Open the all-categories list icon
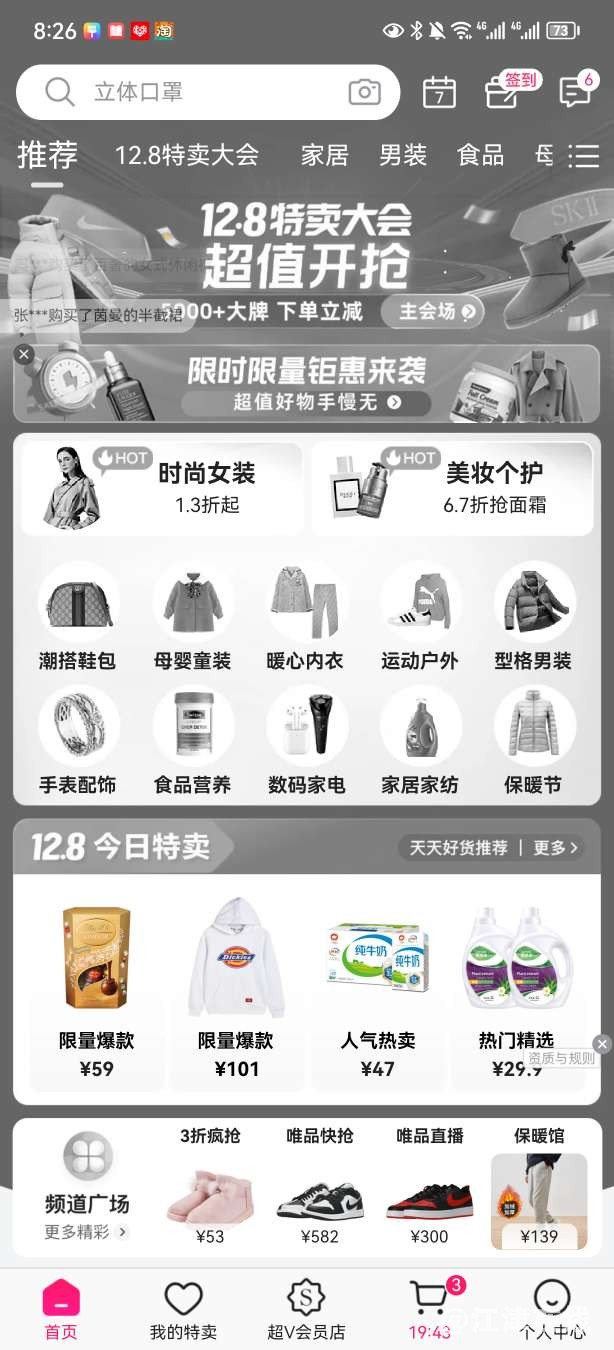 point(583,156)
